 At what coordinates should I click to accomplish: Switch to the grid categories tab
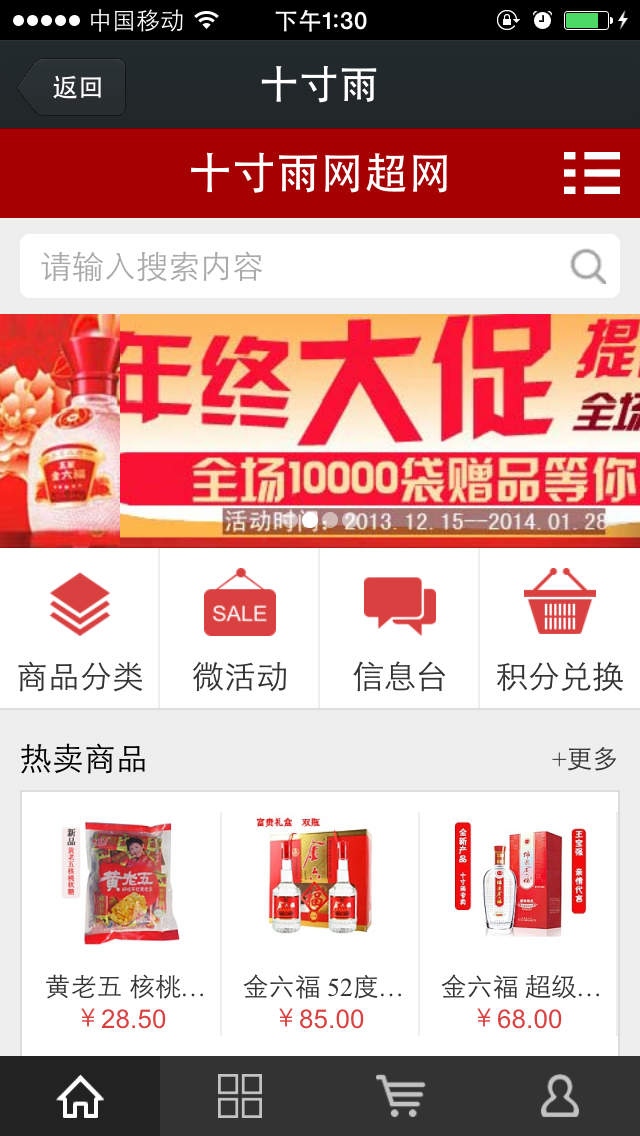[x=240, y=1096]
